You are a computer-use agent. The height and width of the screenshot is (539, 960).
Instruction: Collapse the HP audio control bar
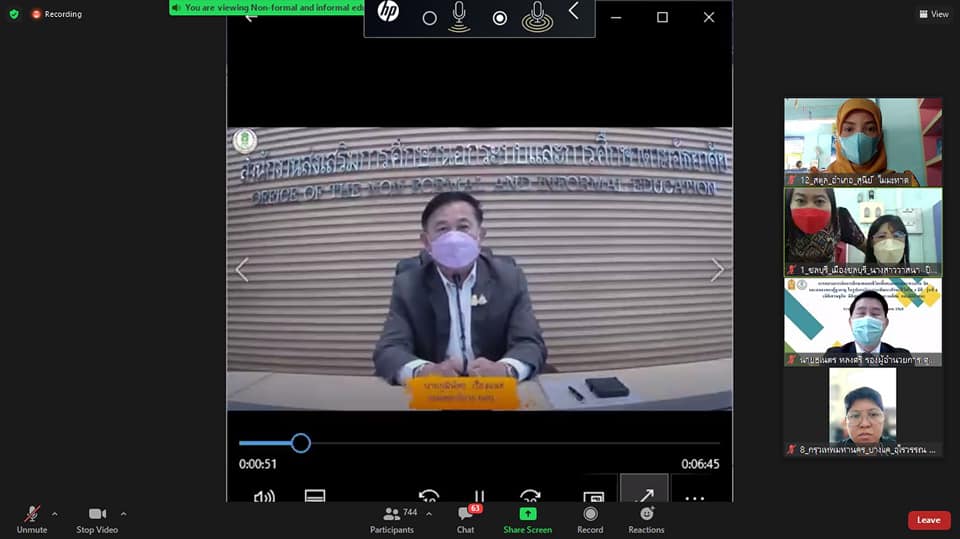coord(573,12)
